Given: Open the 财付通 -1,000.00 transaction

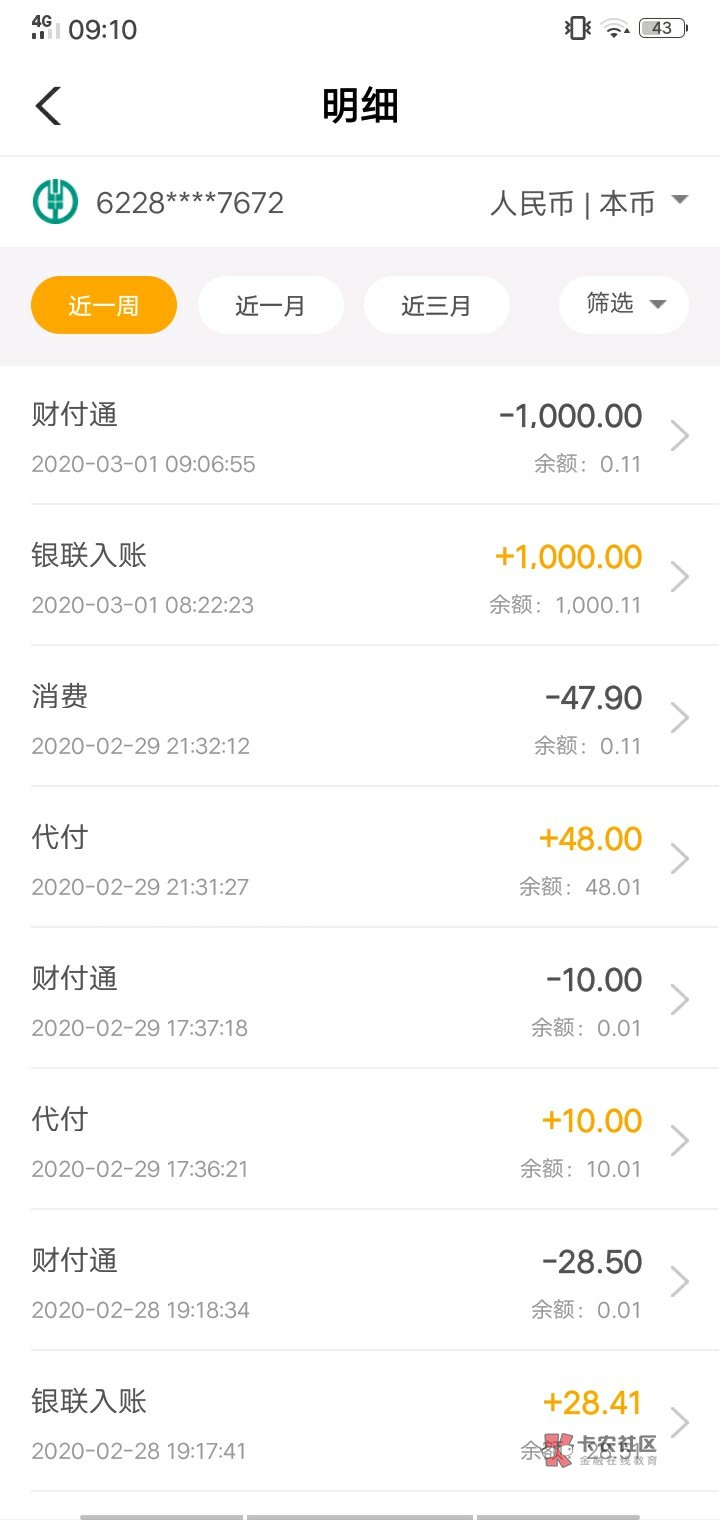Looking at the screenshot, I should (360, 436).
